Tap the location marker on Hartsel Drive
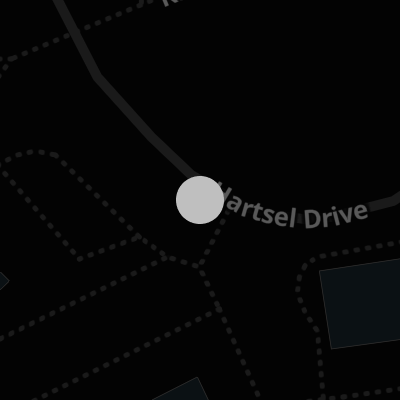Viewport: 400px width, 400px height. coord(200,200)
